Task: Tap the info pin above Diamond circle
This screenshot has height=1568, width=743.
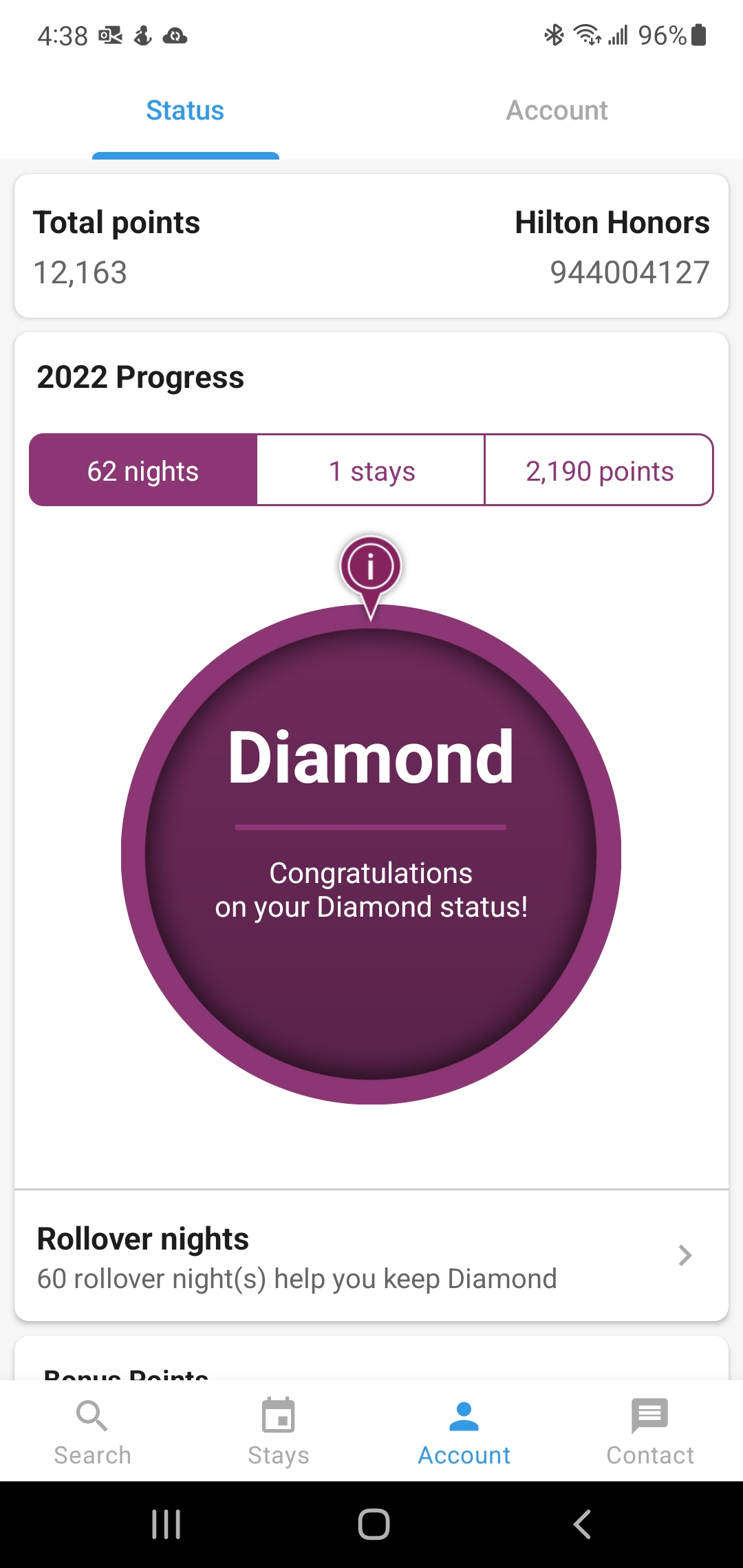Action: (371, 567)
